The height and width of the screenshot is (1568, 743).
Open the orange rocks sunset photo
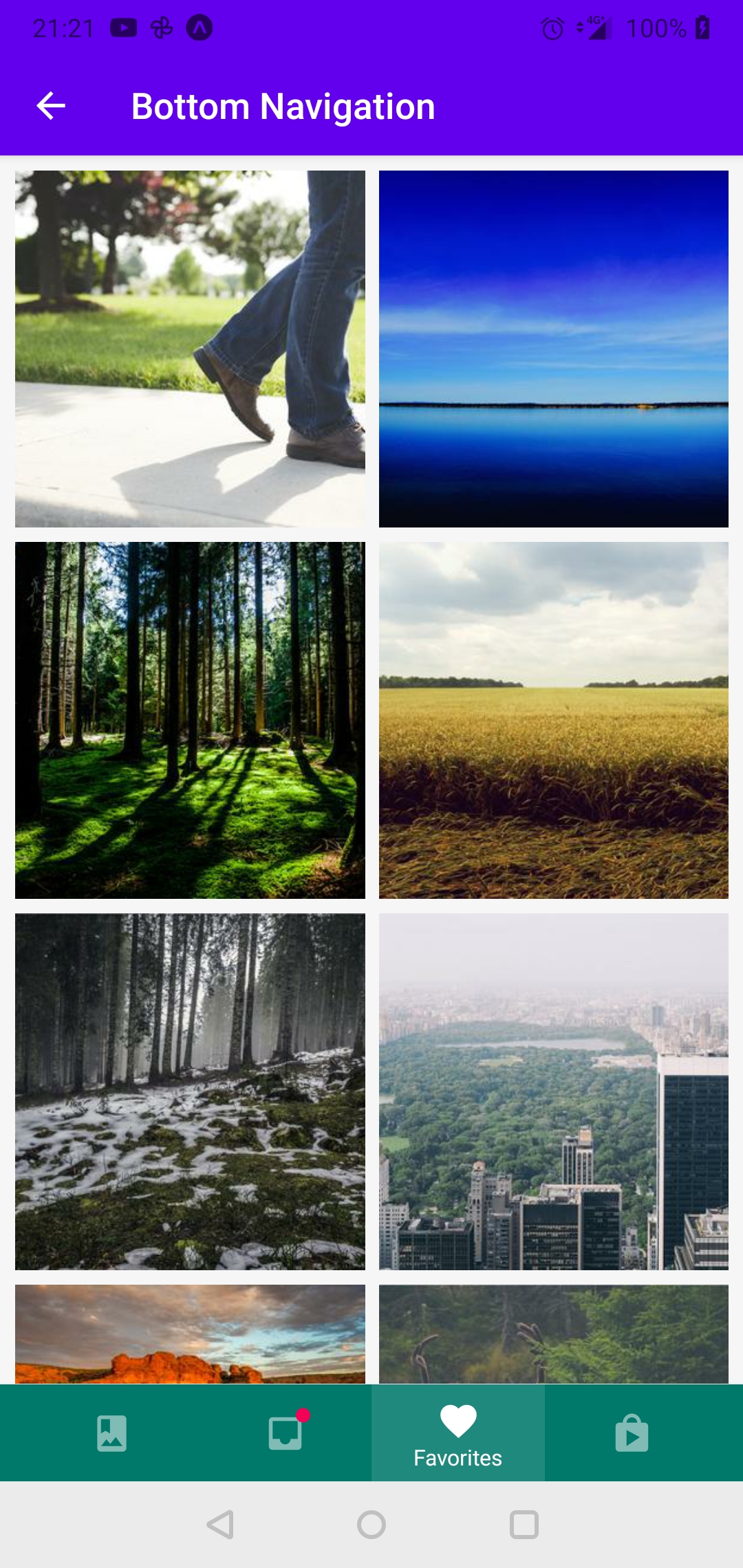point(190,1334)
